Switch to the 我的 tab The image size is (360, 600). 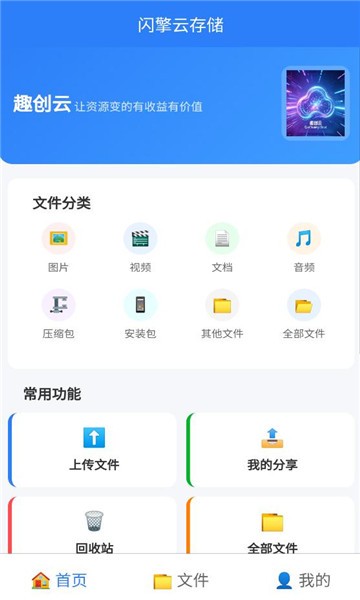[302, 580]
